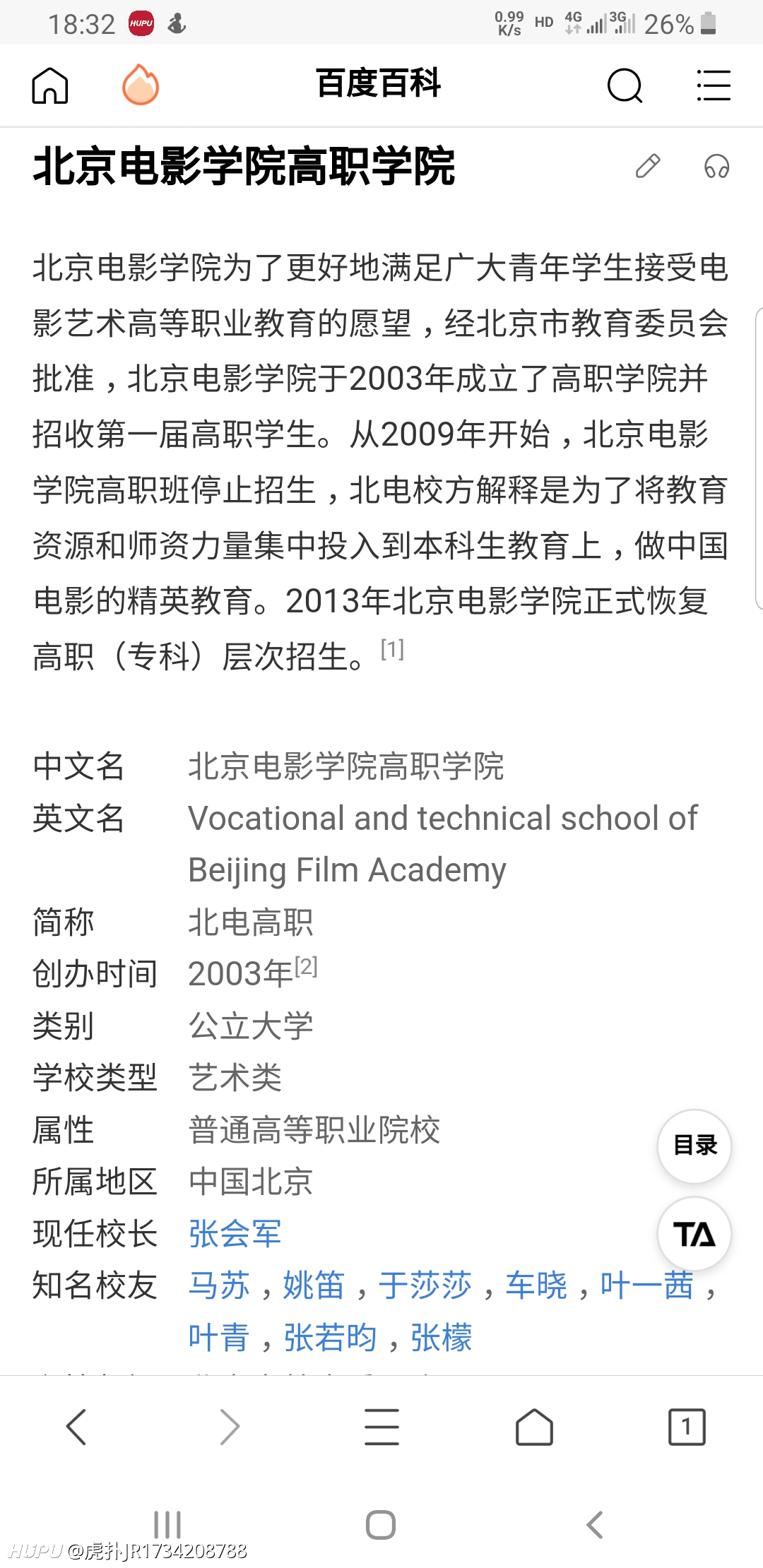The image size is (763, 1568).
Task: Open the browser menu bars
Action: tap(381, 1427)
